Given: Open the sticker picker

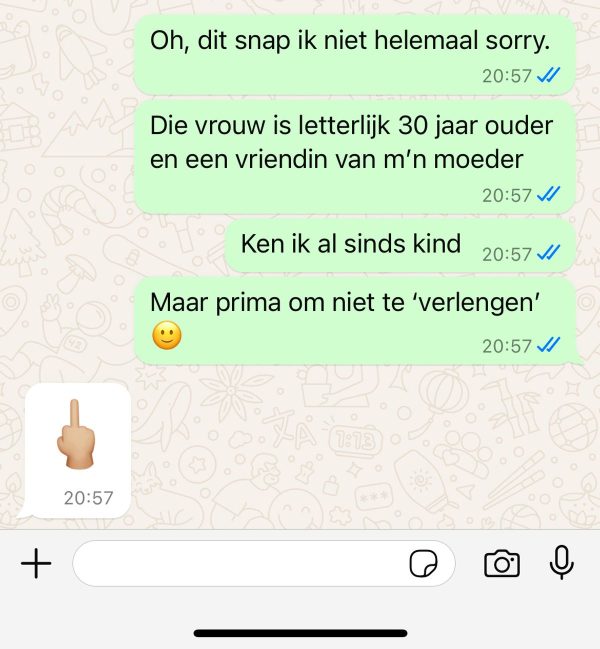Looking at the screenshot, I should [x=424, y=565].
